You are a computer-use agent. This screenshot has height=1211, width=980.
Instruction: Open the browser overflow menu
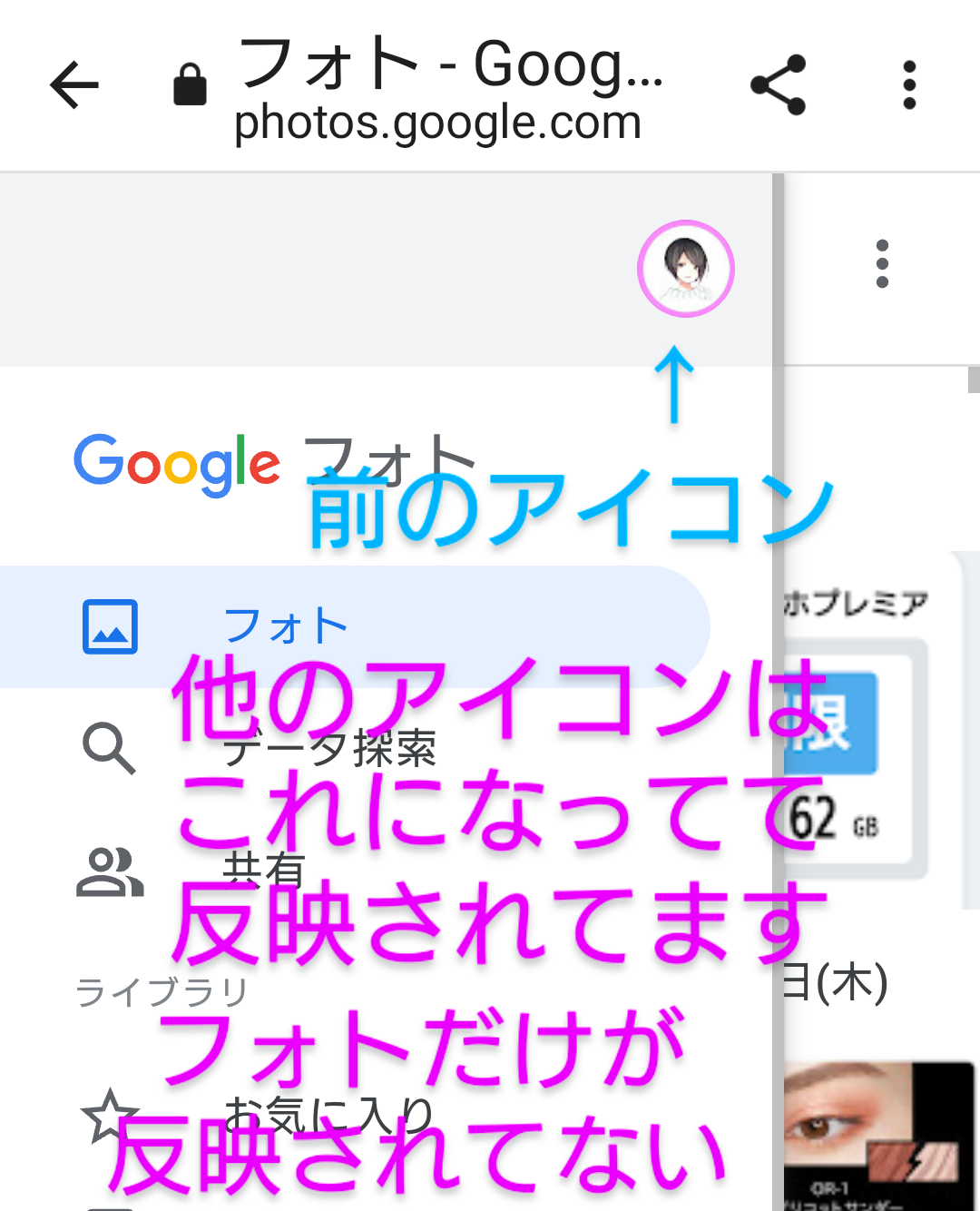click(x=909, y=85)
